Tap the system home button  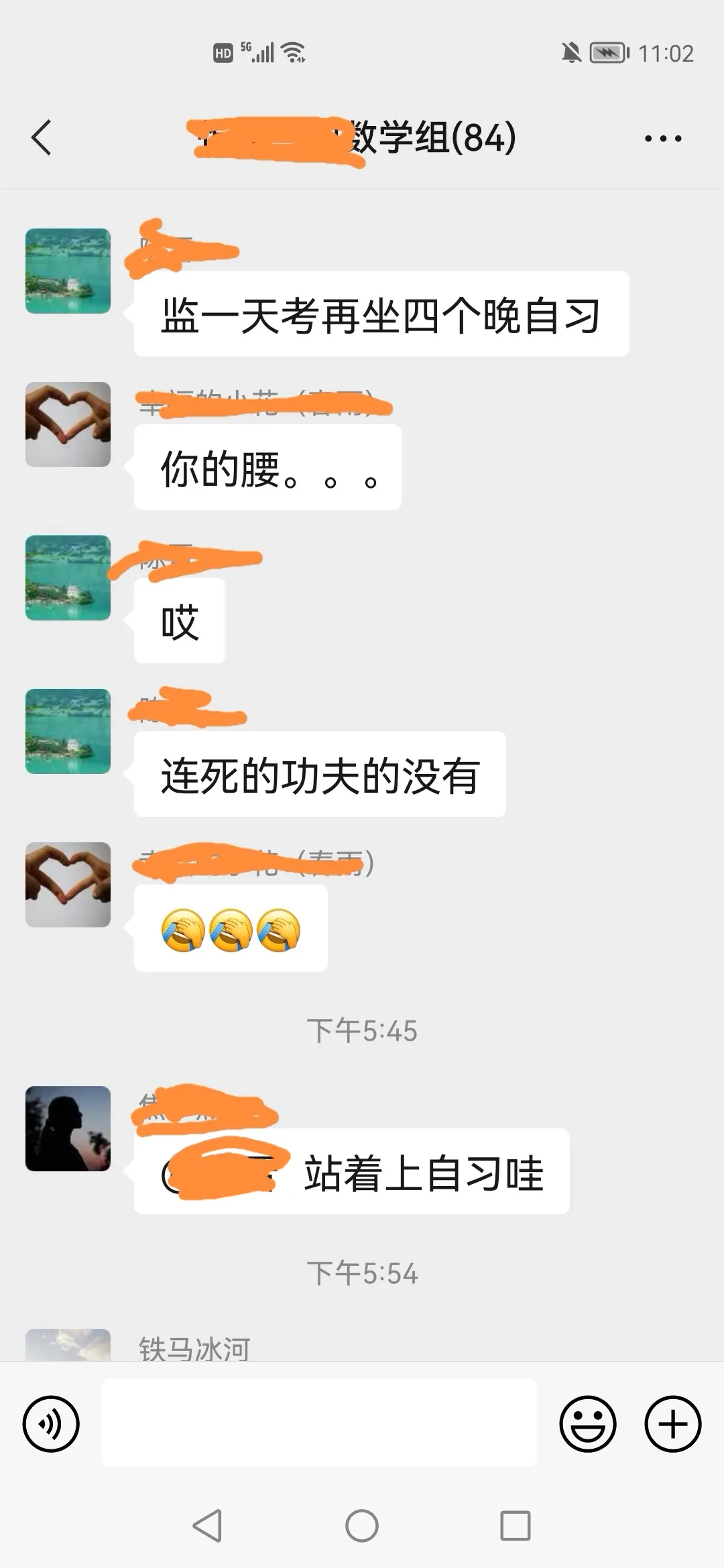(362, 1526)
